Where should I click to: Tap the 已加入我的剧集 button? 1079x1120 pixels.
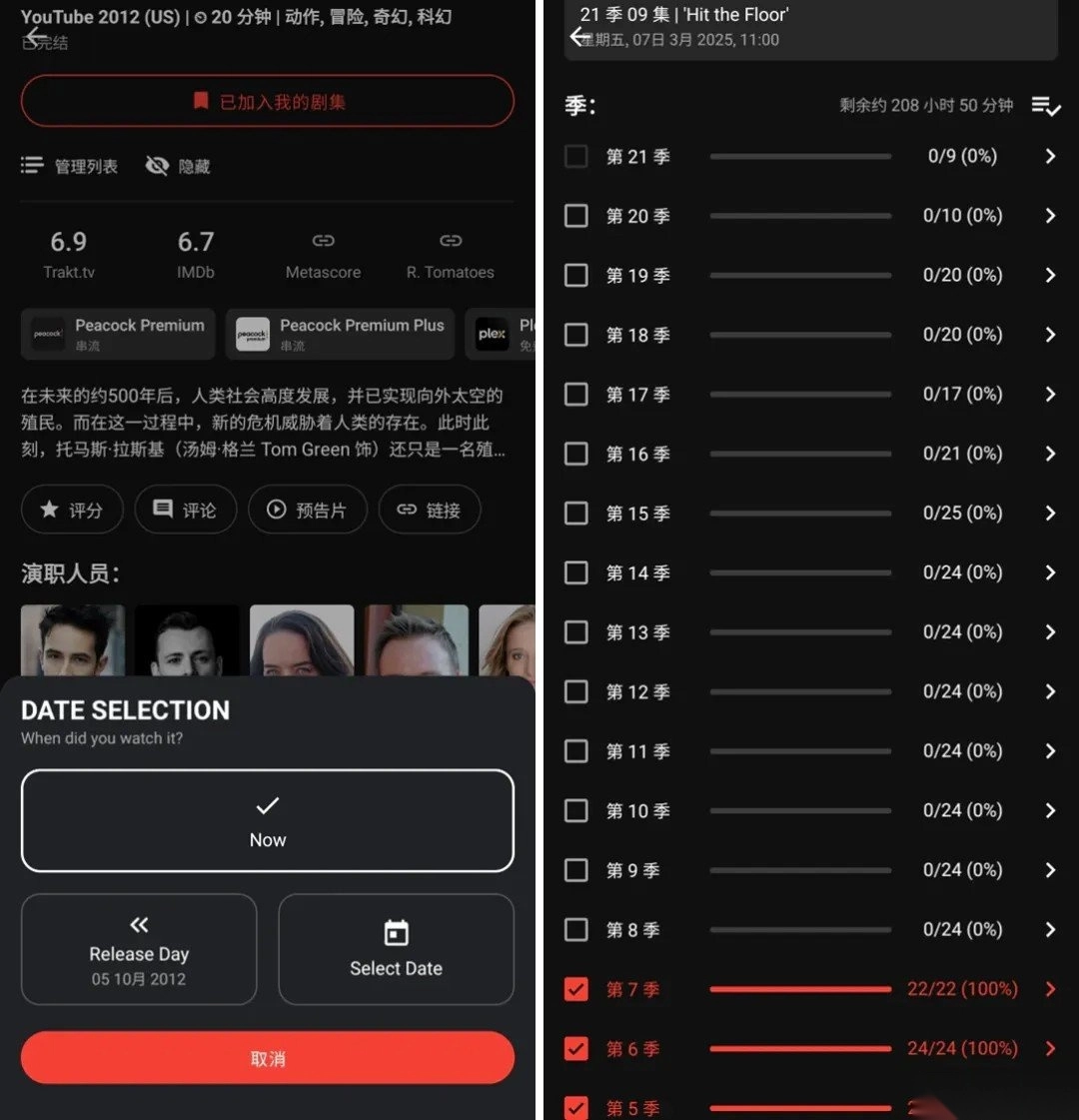tap(267, 101)
